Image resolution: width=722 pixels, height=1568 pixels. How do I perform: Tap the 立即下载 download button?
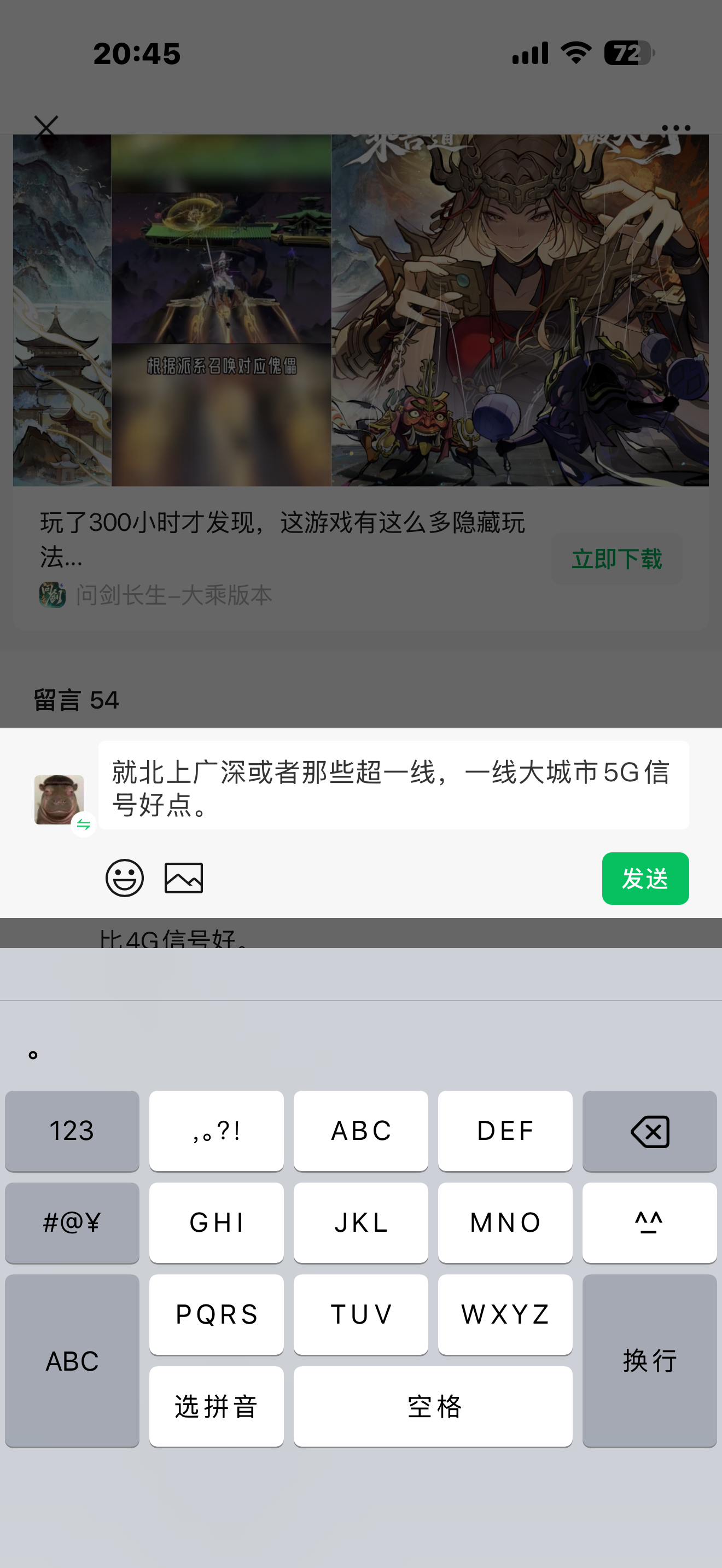tap(616, 559)
